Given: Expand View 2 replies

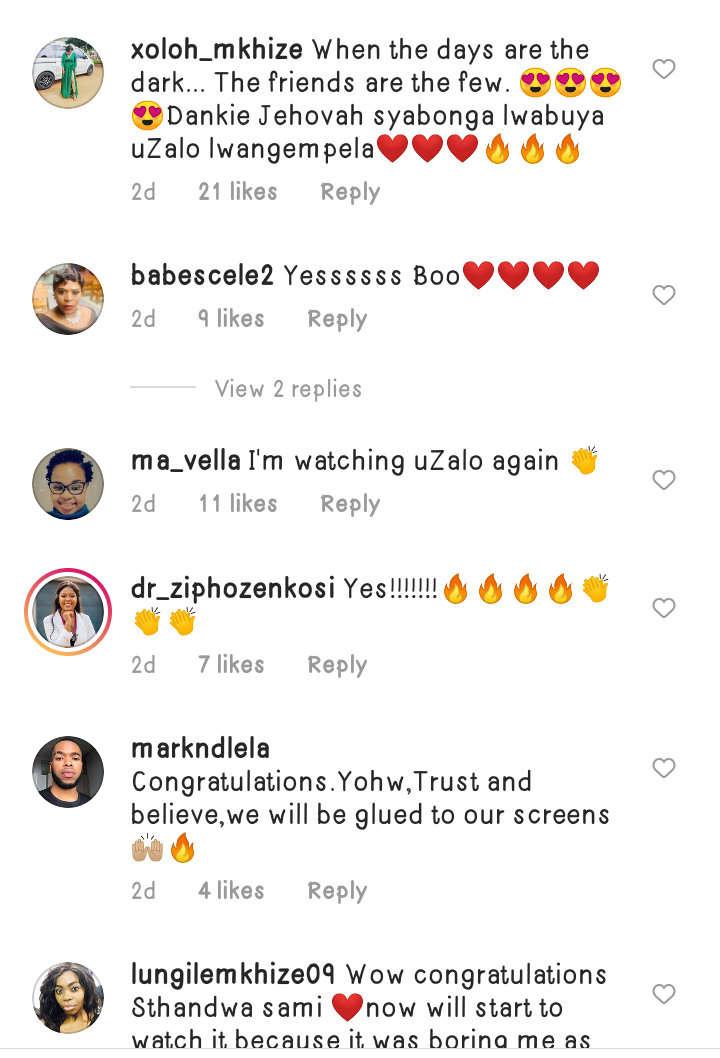Looking at the screenshot, I should 288,389.
